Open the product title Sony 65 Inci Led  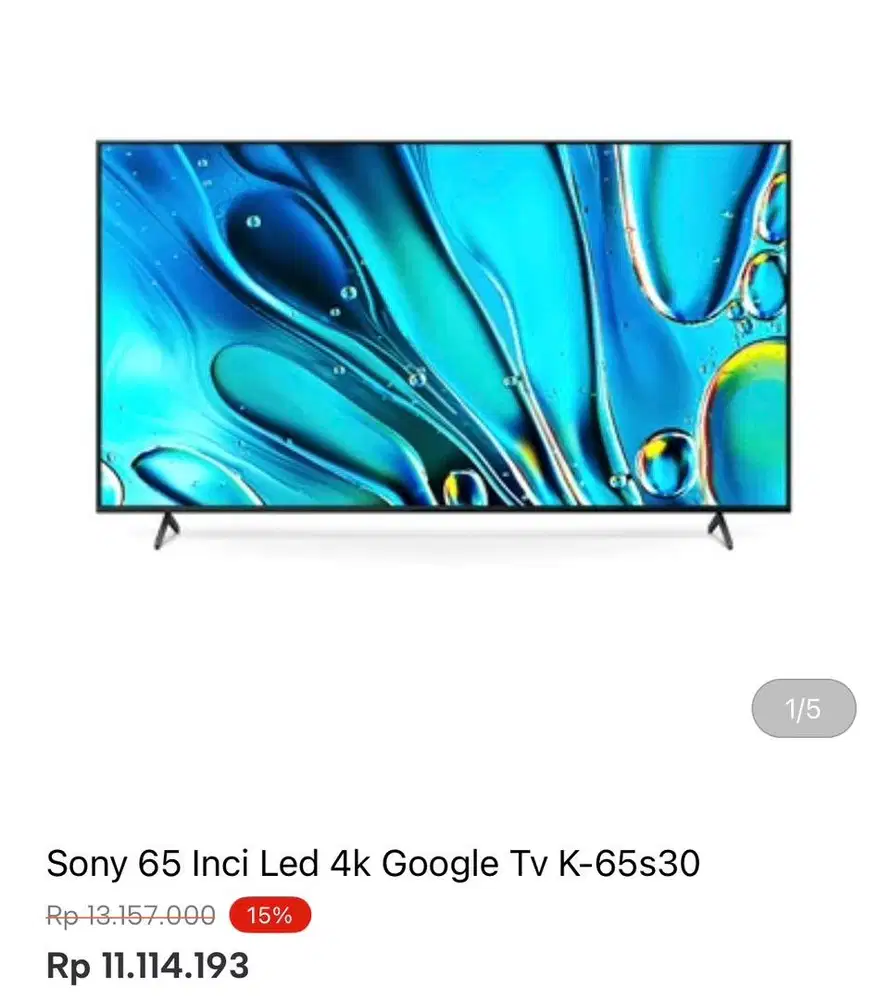coord(180,861)
